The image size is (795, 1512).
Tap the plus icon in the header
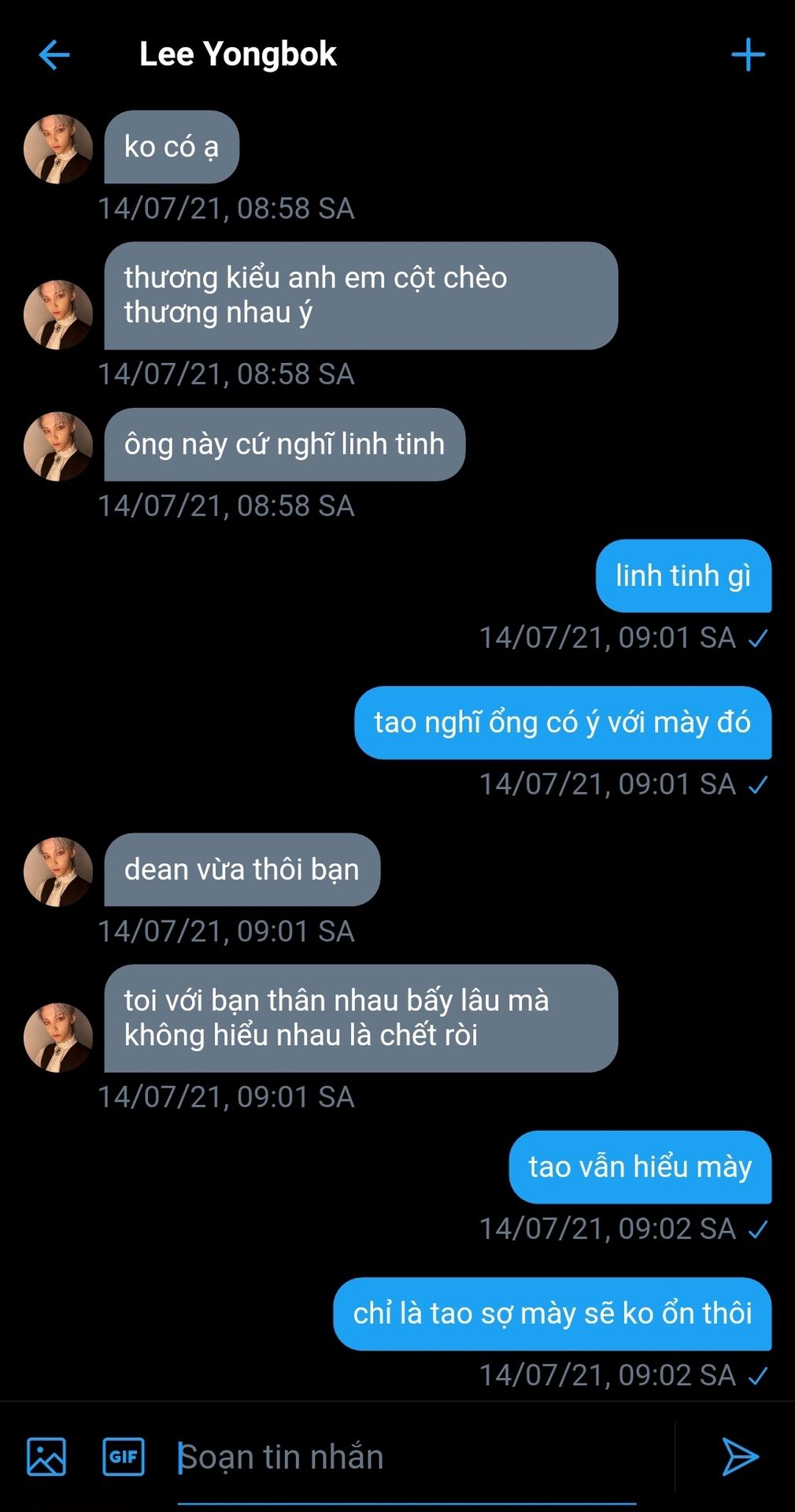pos(747,55)
